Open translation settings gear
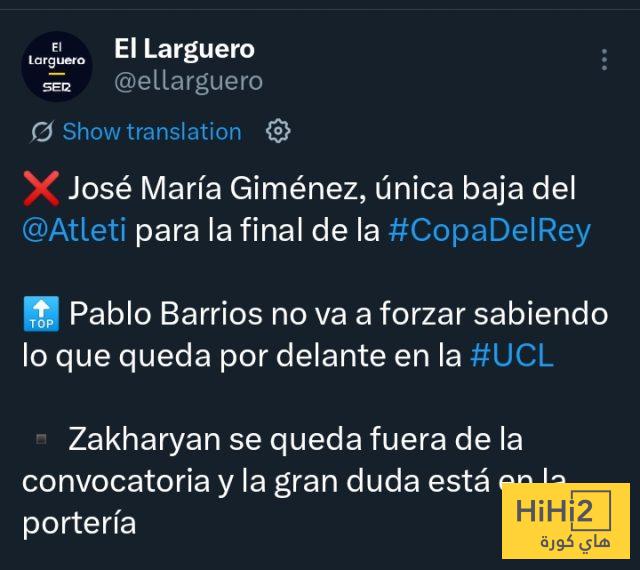Screen dimensions: 640x570 point(278,131)
